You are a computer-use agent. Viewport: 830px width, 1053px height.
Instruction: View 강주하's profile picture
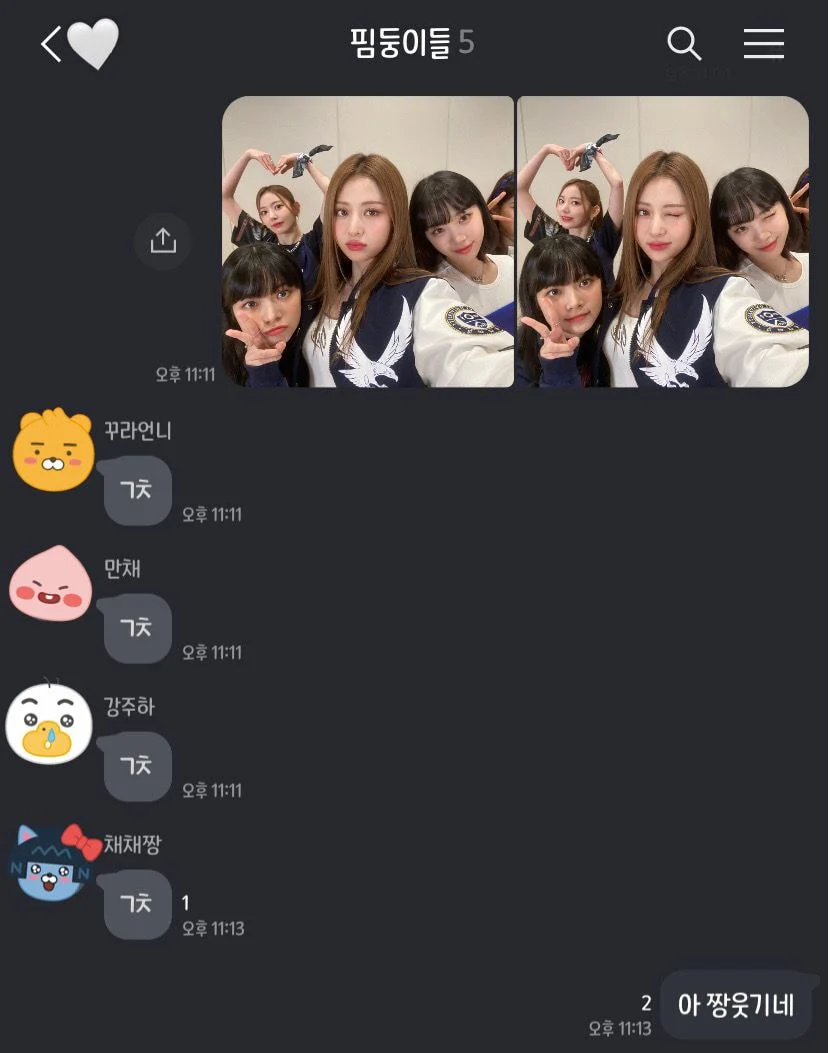pos(49,724)
